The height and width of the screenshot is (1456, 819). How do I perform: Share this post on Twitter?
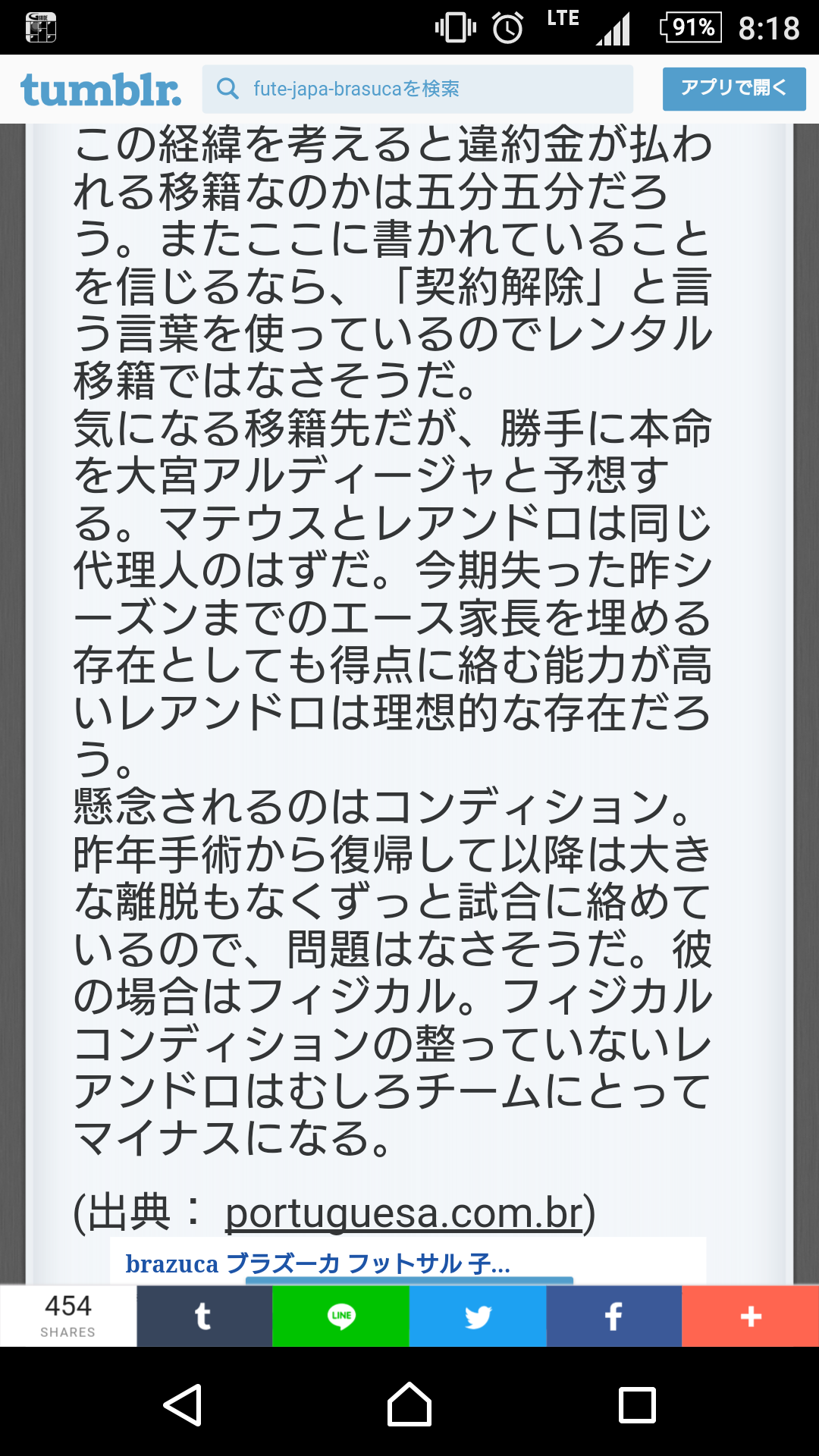[x=478, y=1316]
